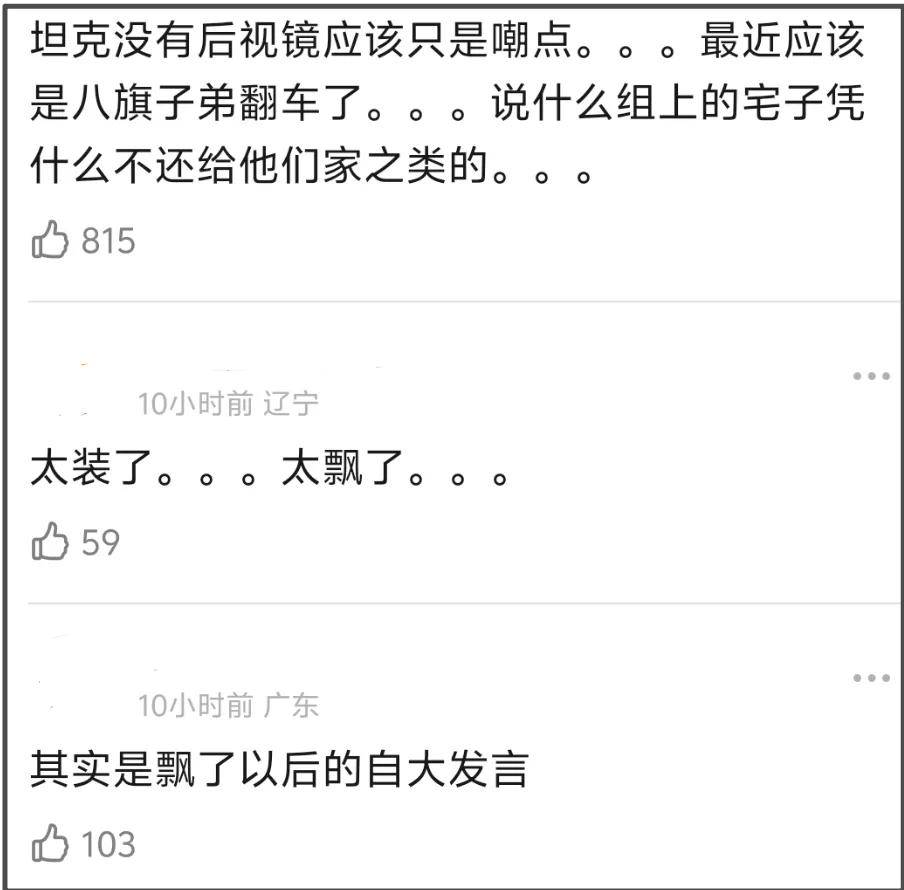904x890 pixels.
Task: Like the 其实是飘了以后的自大发言 comment
Action: tap(50, 844)
